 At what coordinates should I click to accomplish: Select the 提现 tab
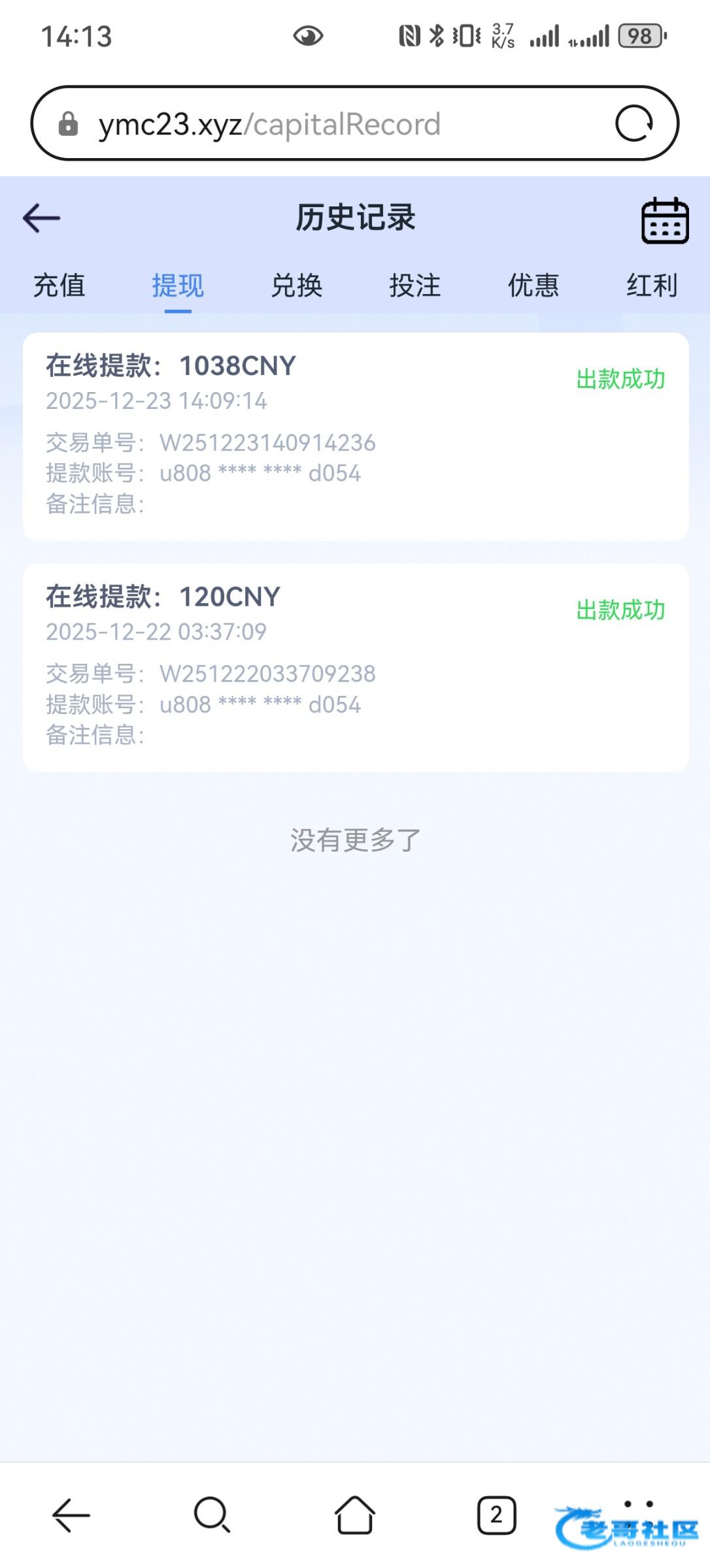tap(178, 286)
